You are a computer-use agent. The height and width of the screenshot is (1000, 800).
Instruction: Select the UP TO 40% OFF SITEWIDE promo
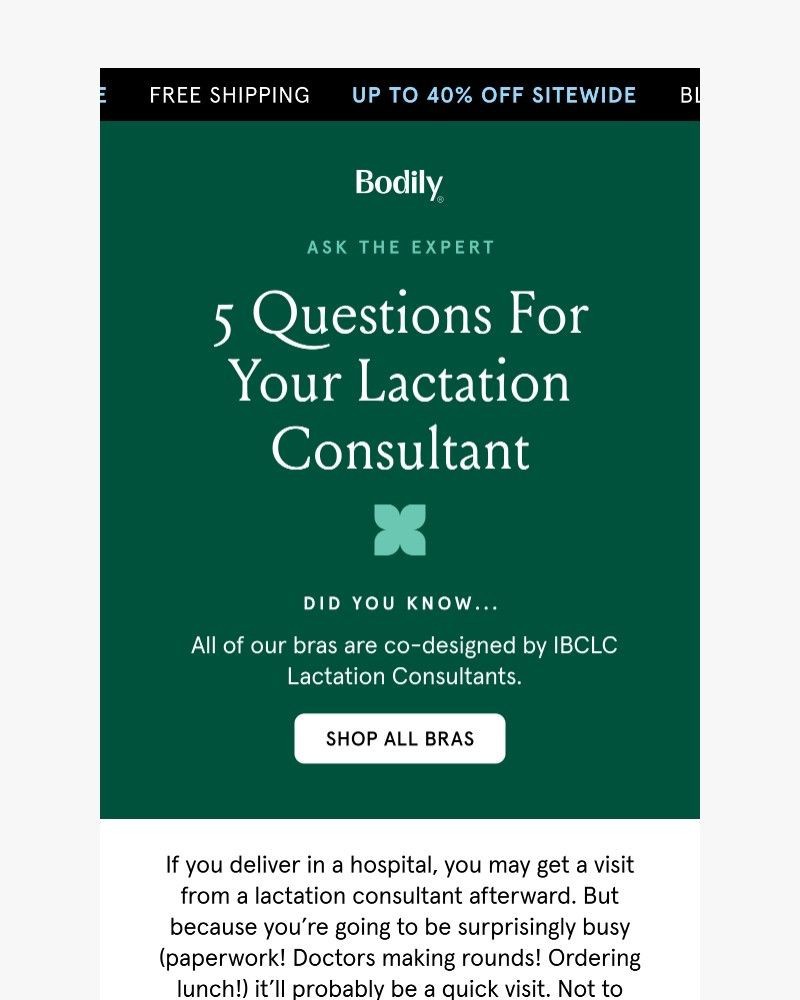pos(493,95)
